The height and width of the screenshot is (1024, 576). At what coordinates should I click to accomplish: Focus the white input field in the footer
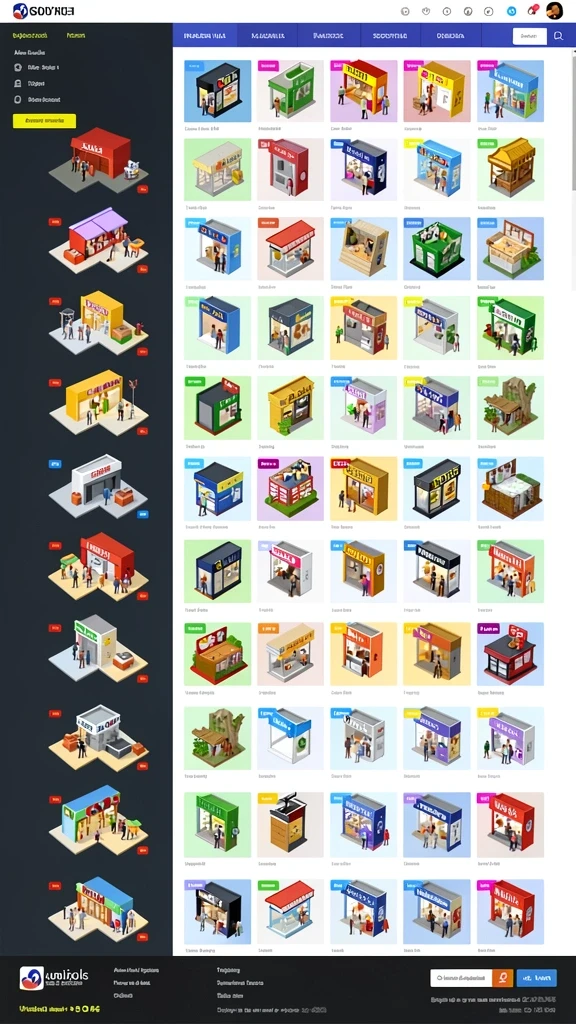tap(461, 978)
